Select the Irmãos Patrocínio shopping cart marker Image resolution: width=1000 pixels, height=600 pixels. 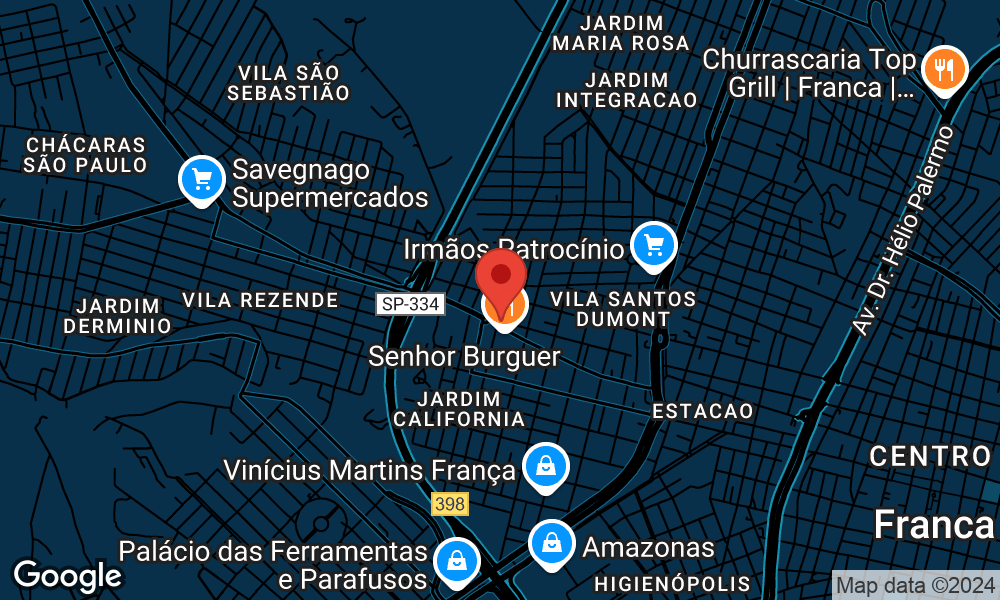click(653, 245)
